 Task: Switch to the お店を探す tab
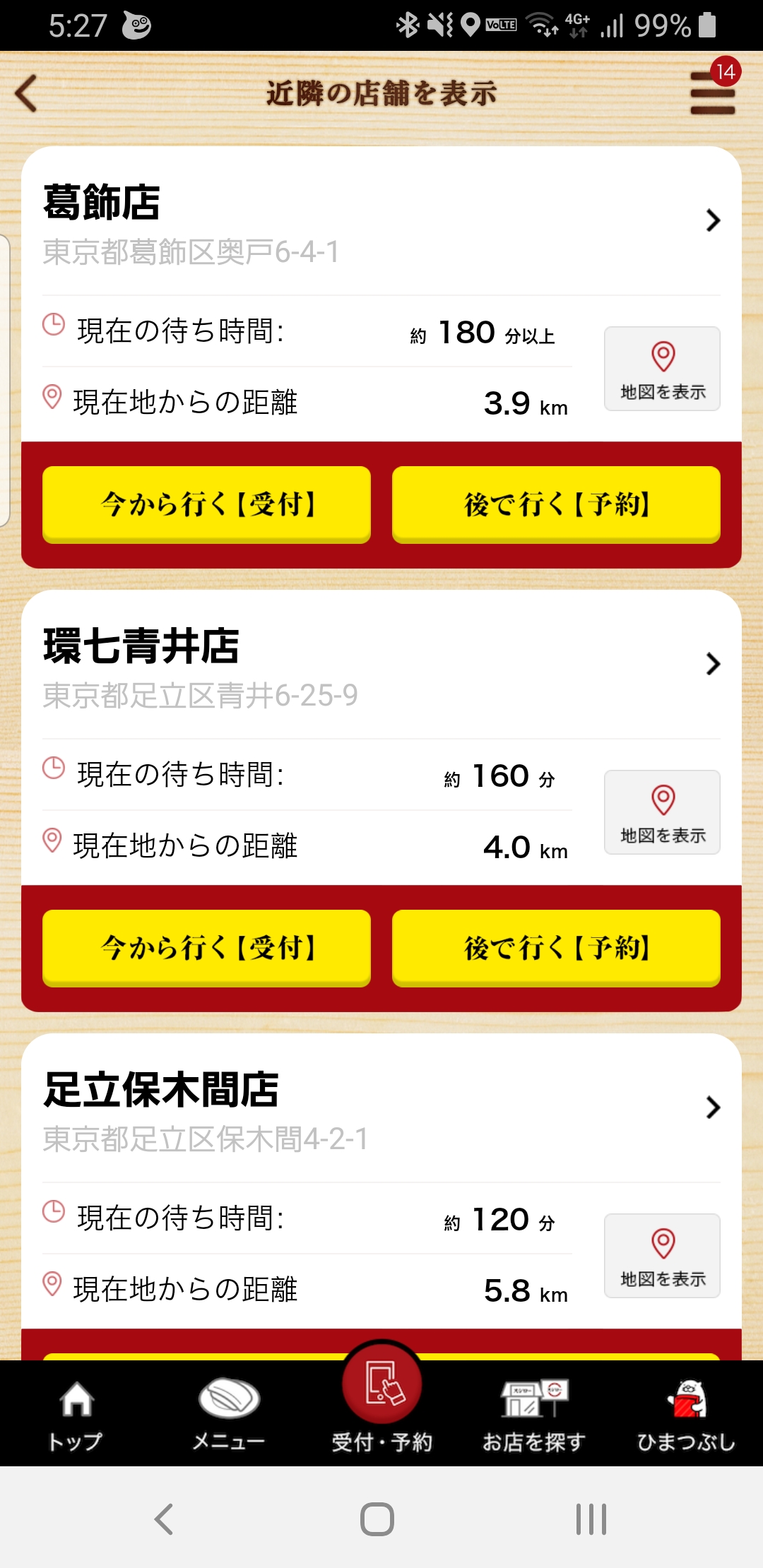[x=534, y=1414]
